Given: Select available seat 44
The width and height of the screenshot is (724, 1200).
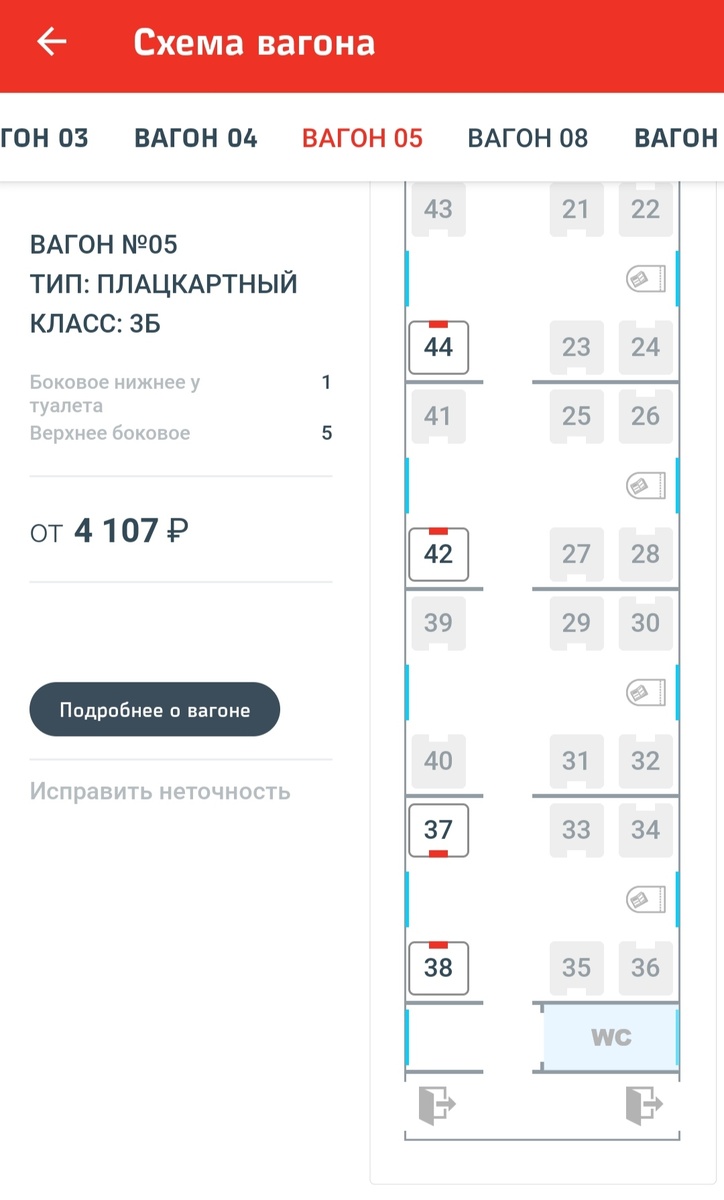Looking at the screenshot, I should coord(438,347).
